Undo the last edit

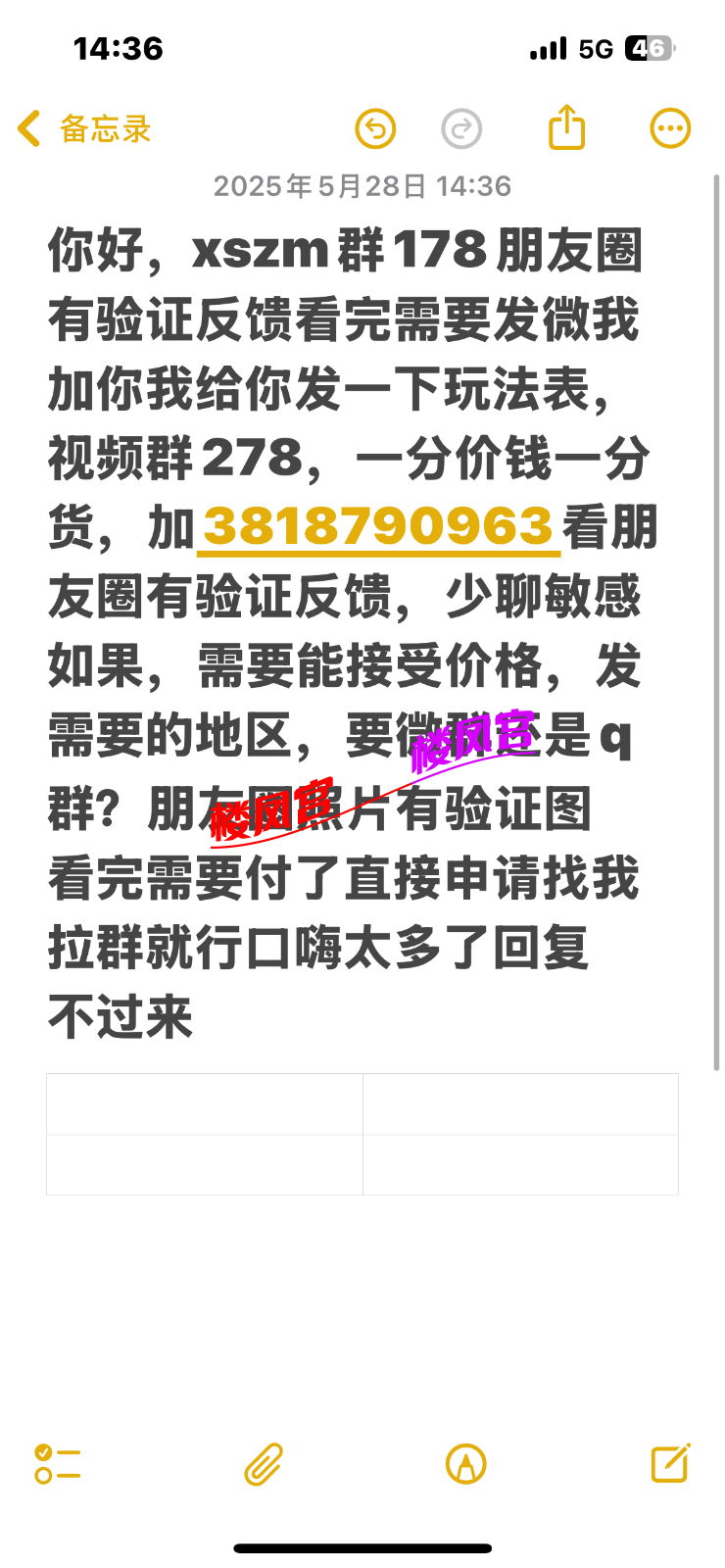(375, 128)
